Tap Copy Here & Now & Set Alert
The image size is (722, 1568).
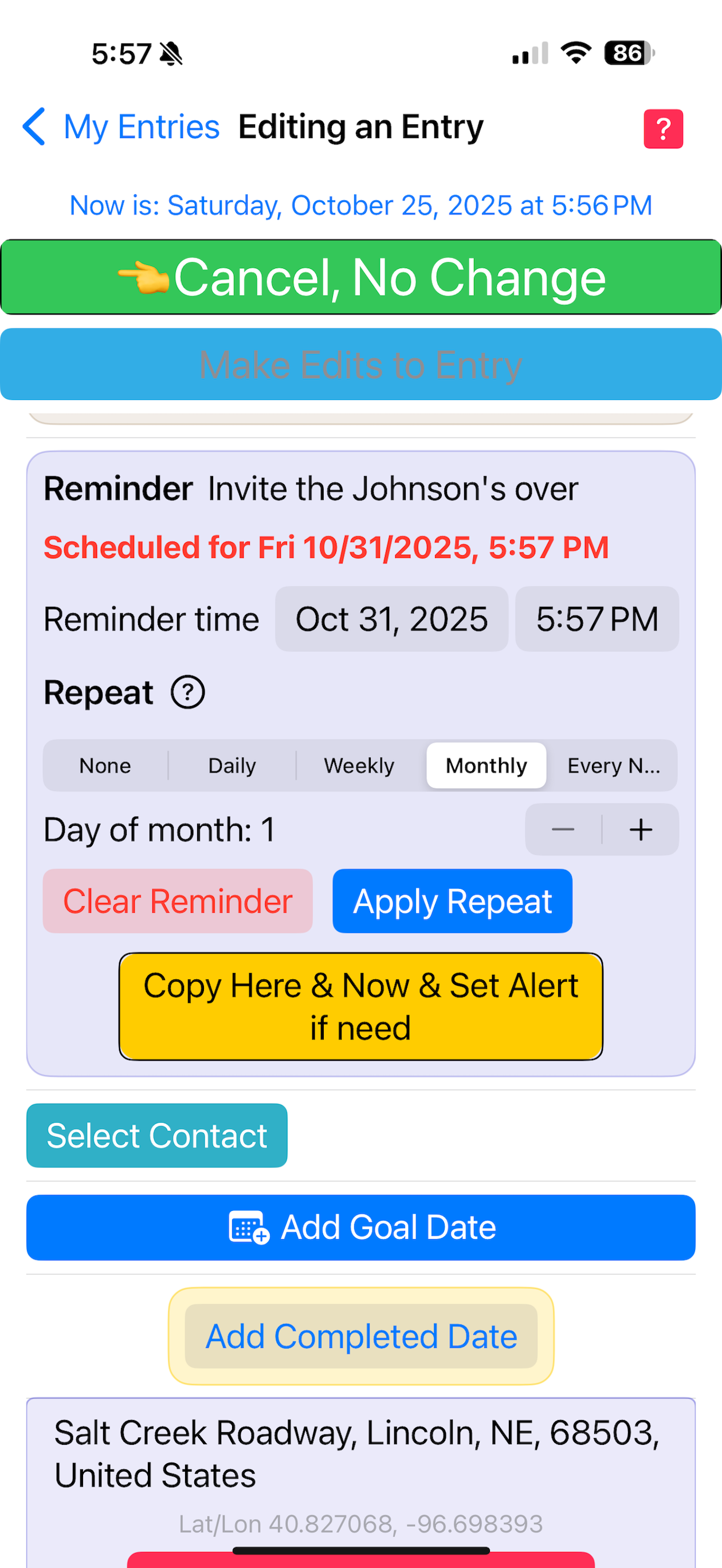(361, 1007)
